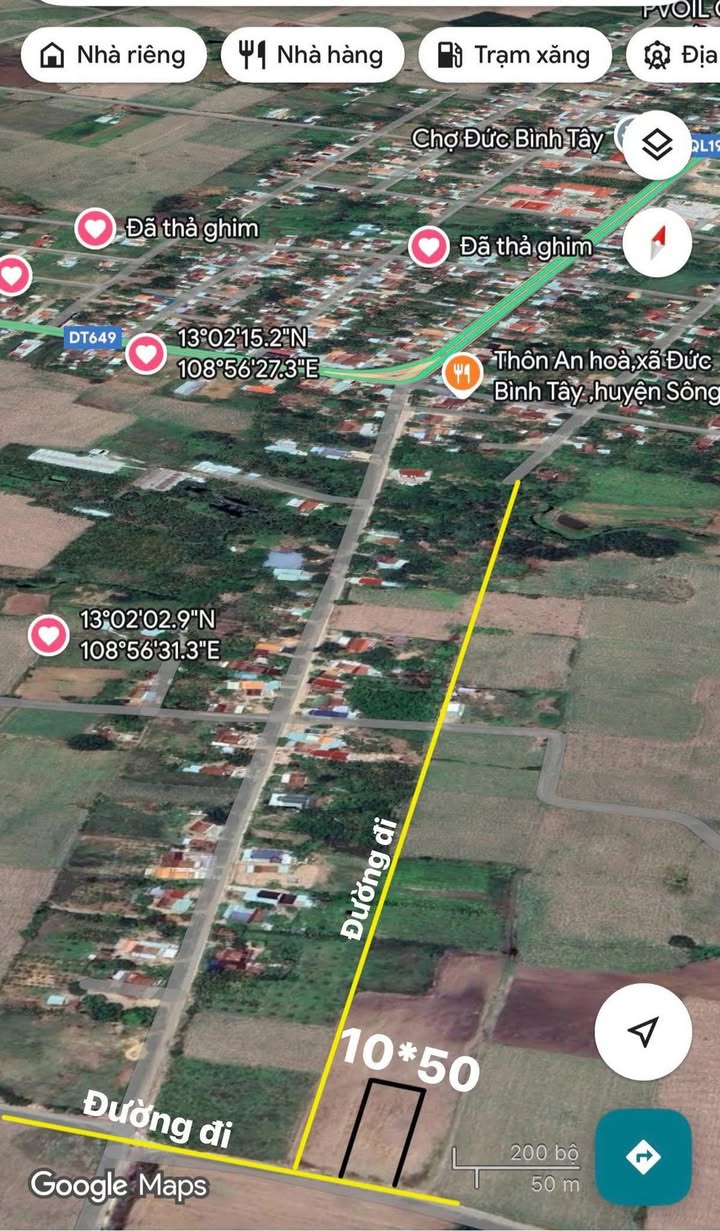
Task: Open the pin at 13°02'15.2"N 108°56'27.3"E
Action: tap(146, 353)
